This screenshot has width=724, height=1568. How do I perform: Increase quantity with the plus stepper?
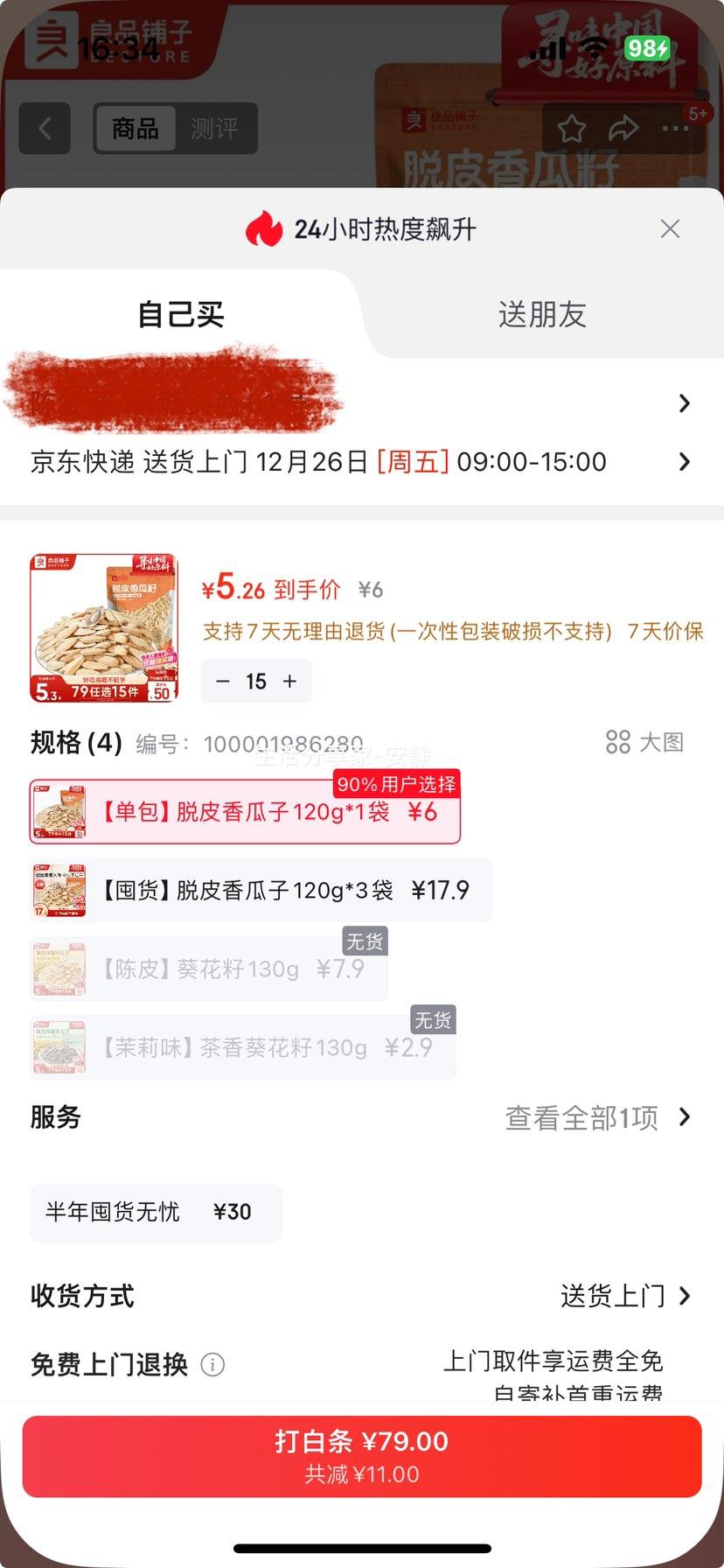(x=289, y=681)
